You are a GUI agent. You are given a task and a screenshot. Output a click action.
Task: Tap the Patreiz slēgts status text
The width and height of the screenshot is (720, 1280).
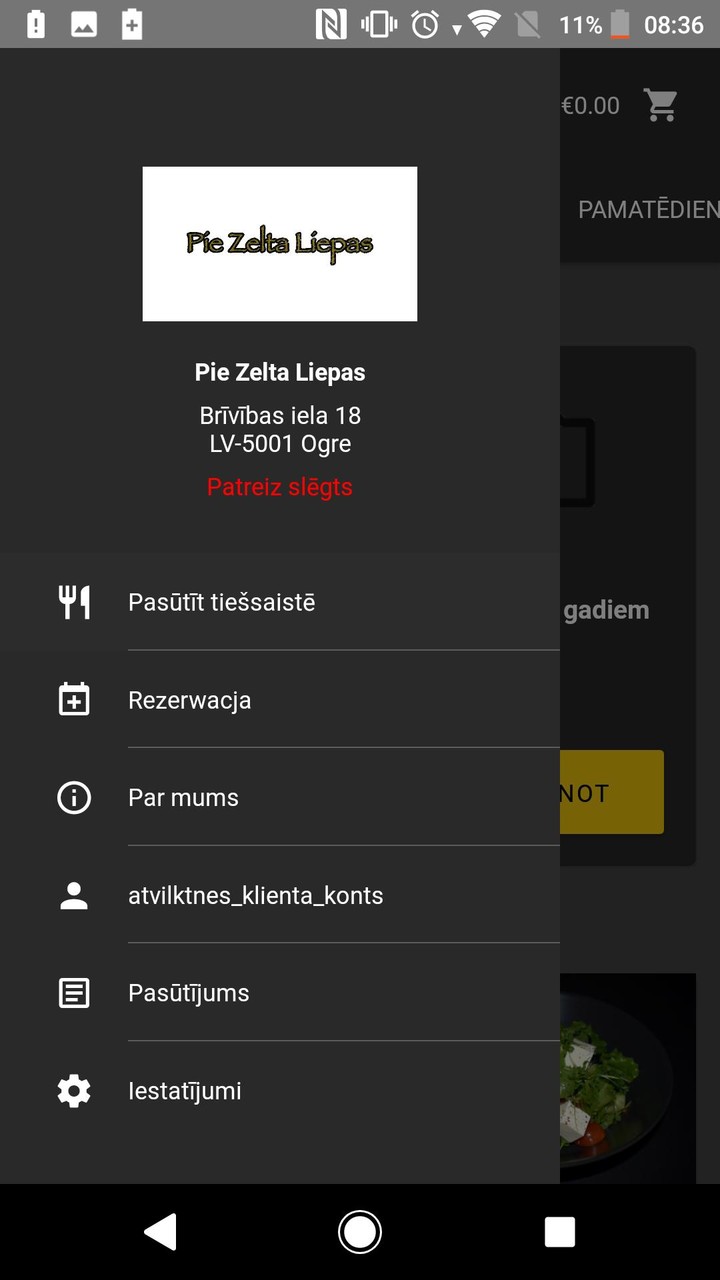tap(279, 487)
